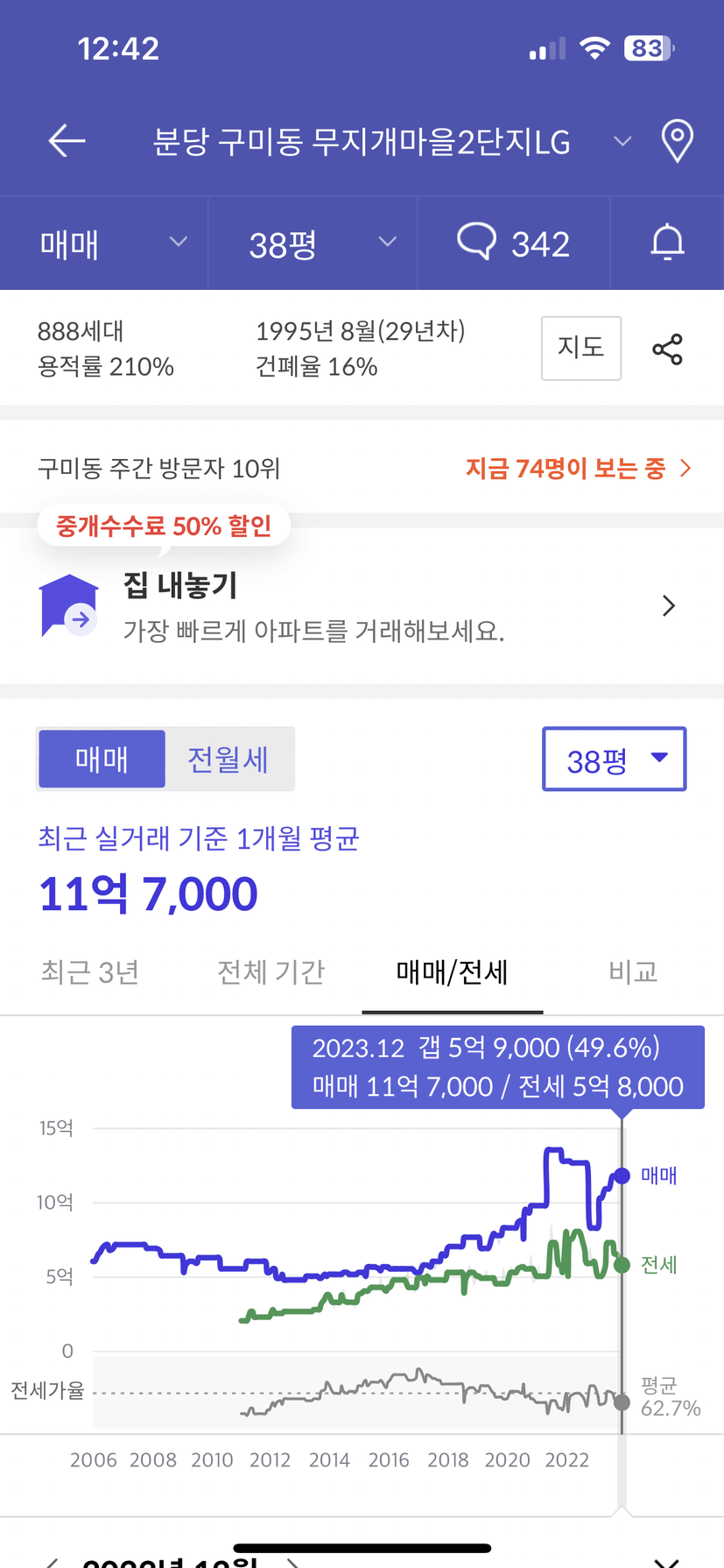
Task: Tap the notification bell icon
Action: pos(667,243)
